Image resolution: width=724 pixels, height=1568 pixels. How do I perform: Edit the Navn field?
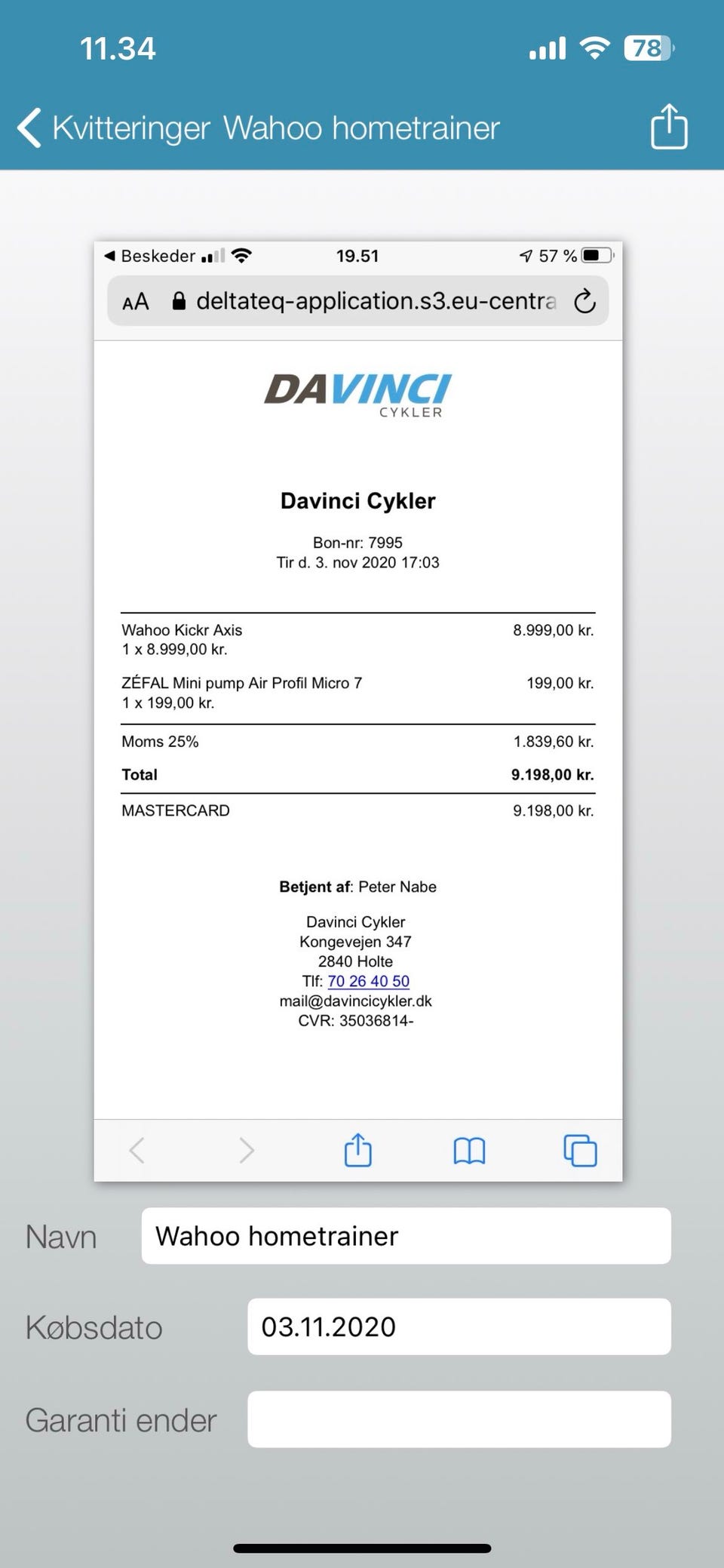[406, 1236]
